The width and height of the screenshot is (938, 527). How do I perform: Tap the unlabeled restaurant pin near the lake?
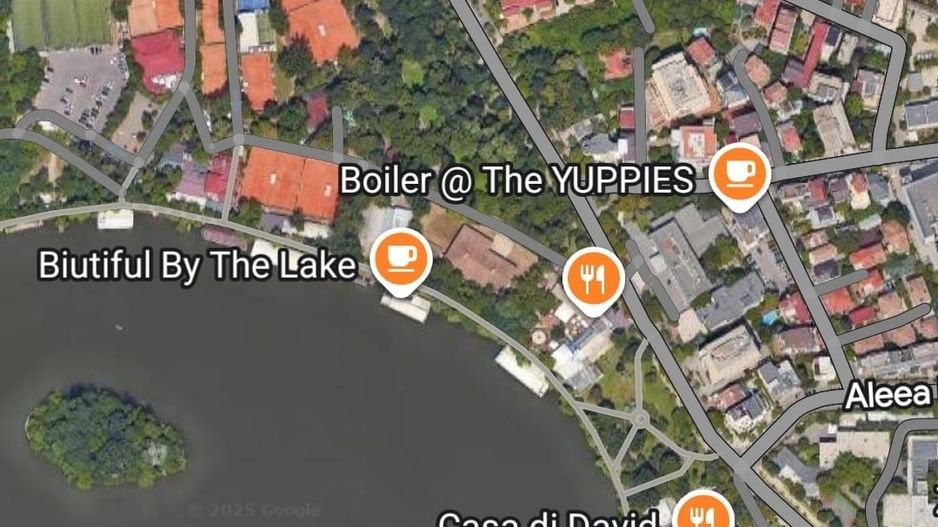pyautogui.click(x=593, y=279)
